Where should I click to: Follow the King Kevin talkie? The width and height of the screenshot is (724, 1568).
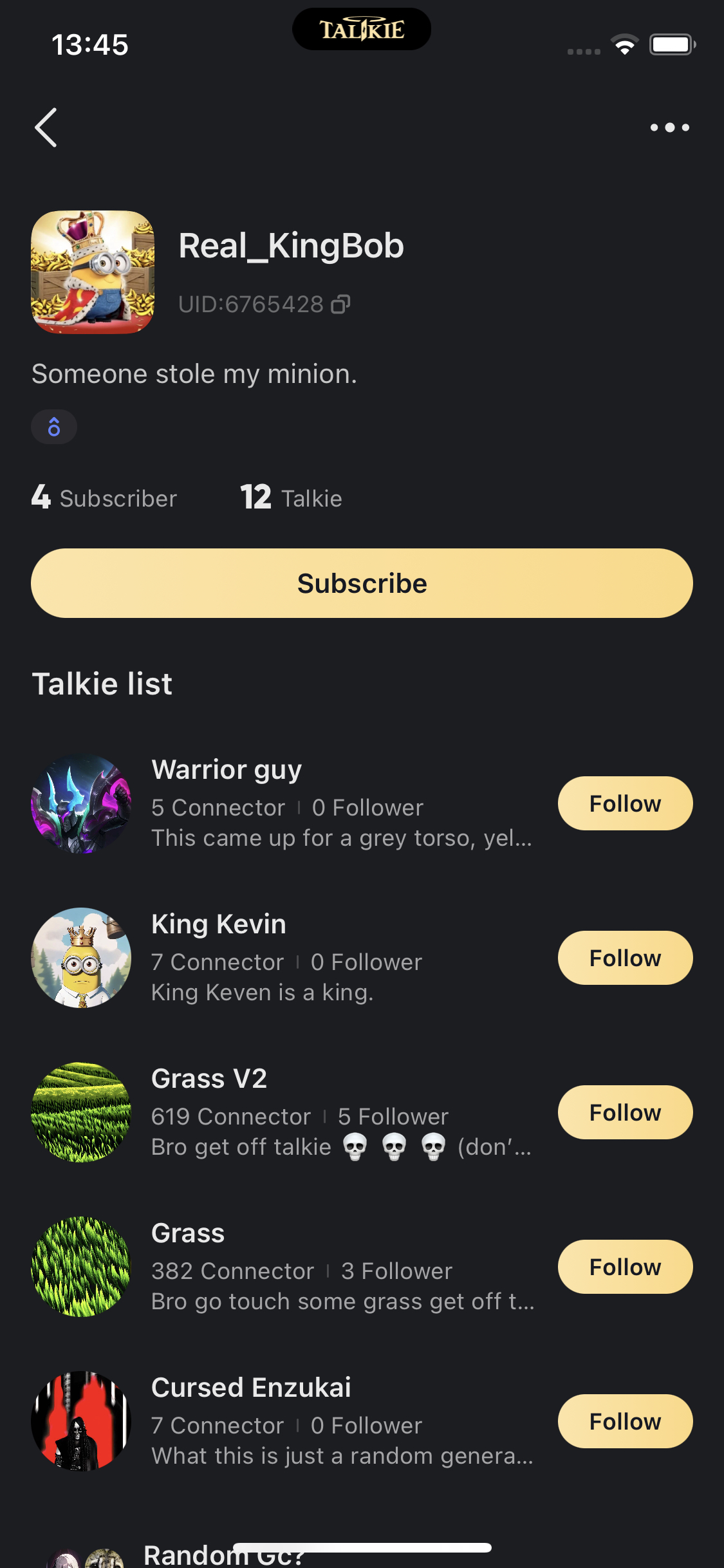tap(625, 958)
